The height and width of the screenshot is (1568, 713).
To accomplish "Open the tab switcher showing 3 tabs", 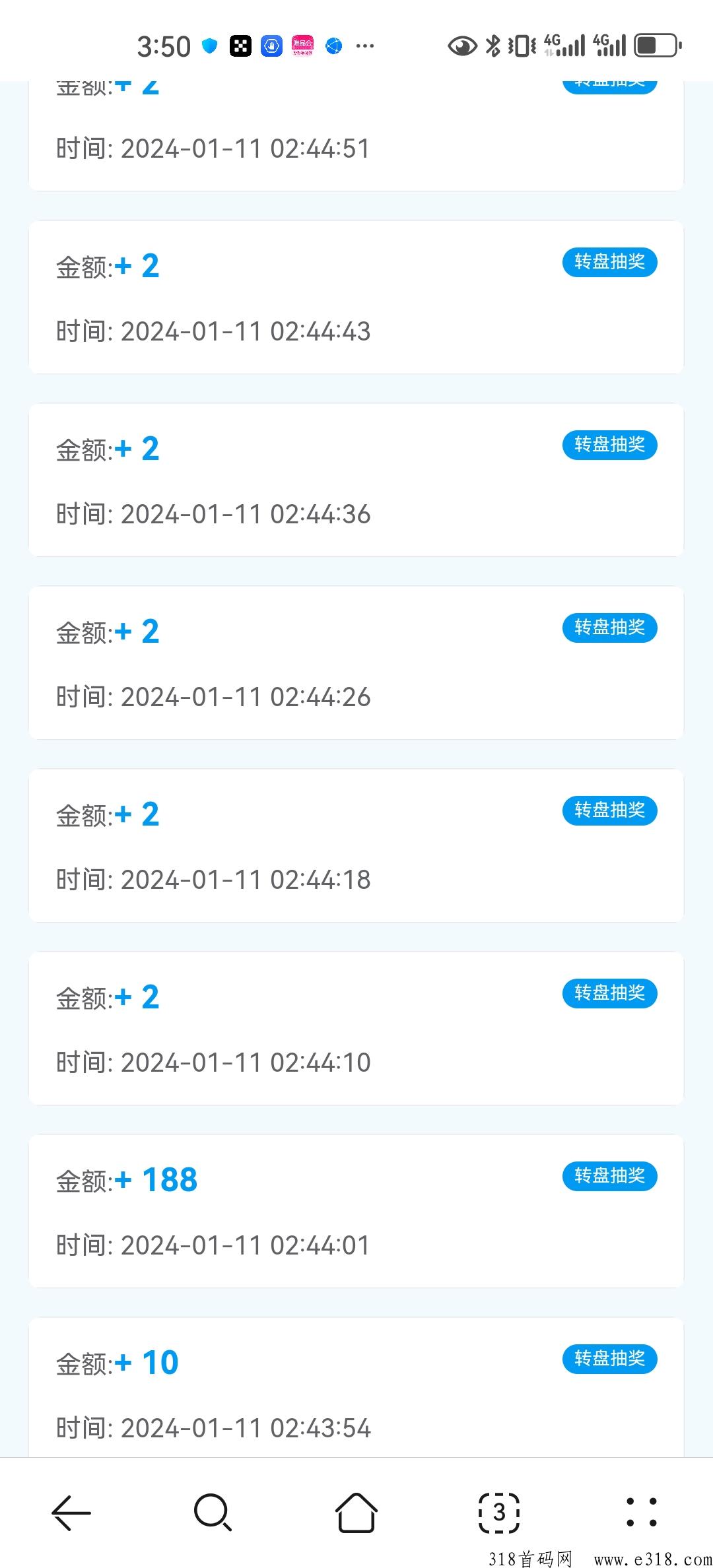I will (499, 1512).
